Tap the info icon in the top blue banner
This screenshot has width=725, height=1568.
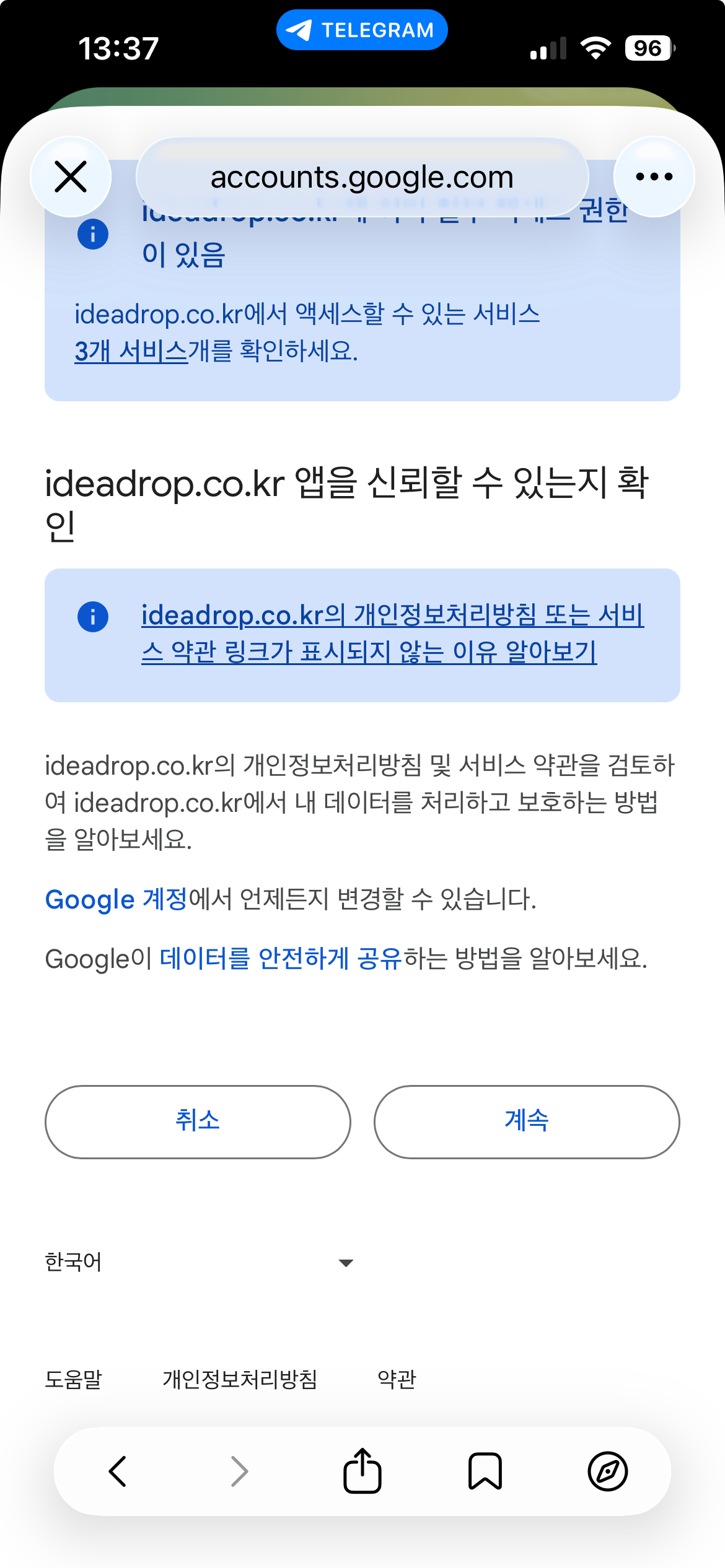(x=92, y=234)
